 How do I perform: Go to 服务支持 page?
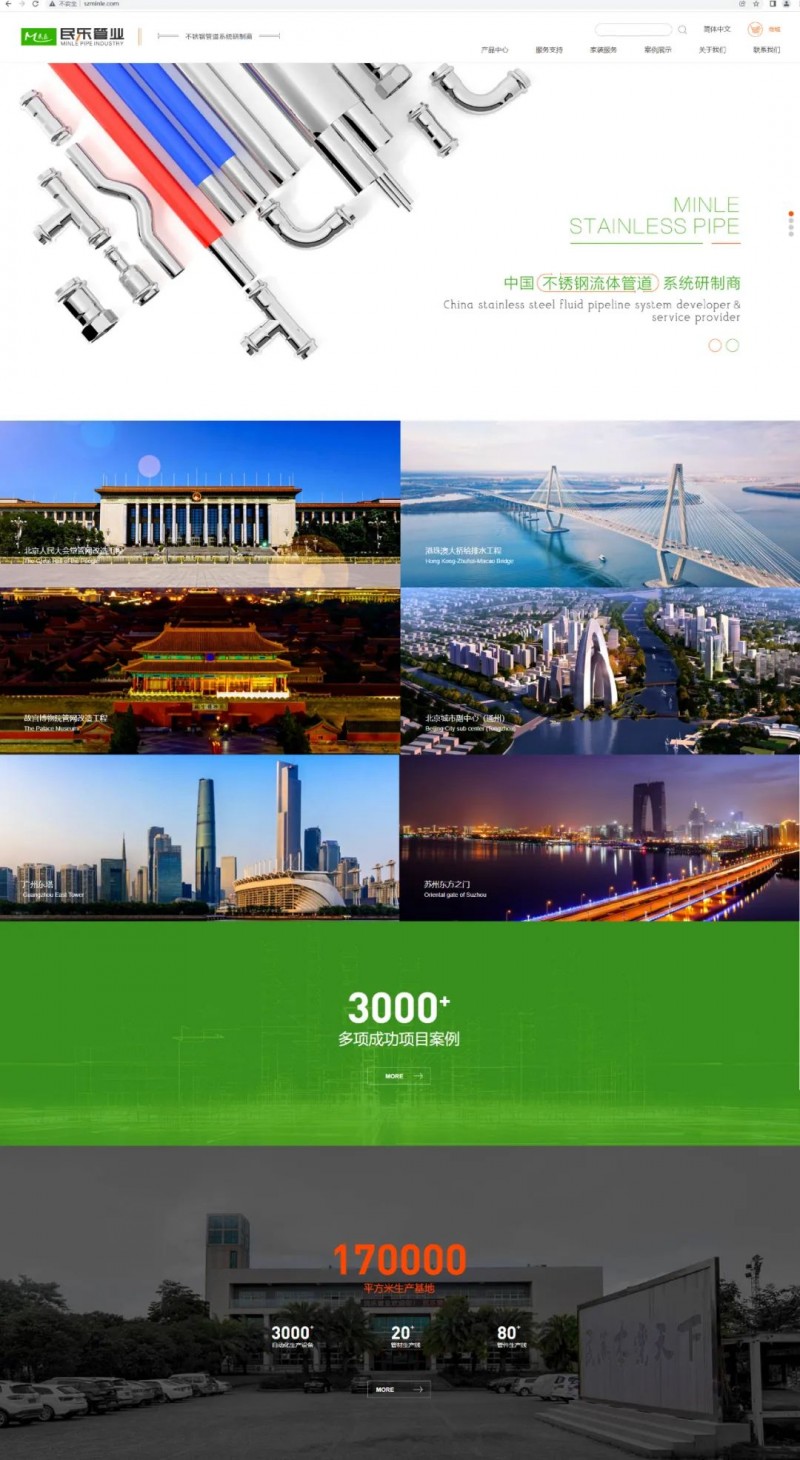tap(549, 49)
